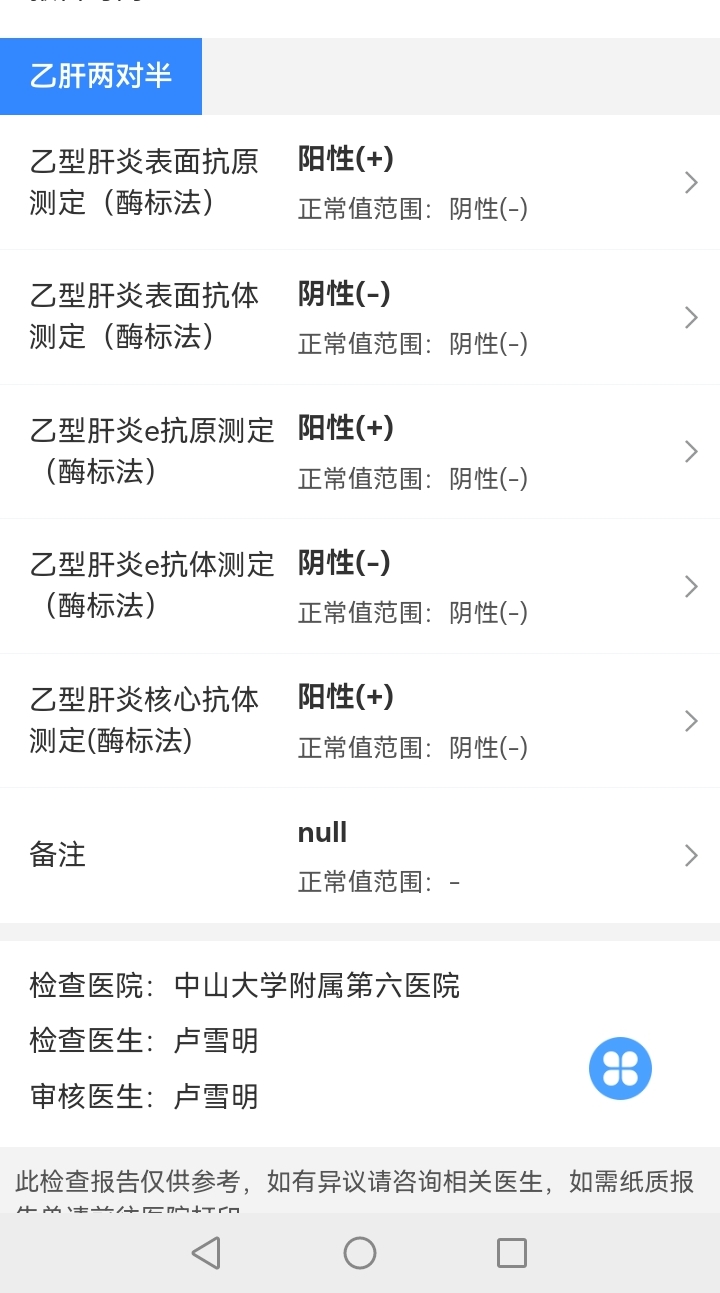Open the floating clover quick-action menu
Screen dimensions: 720x1293
coord(620,1067)
